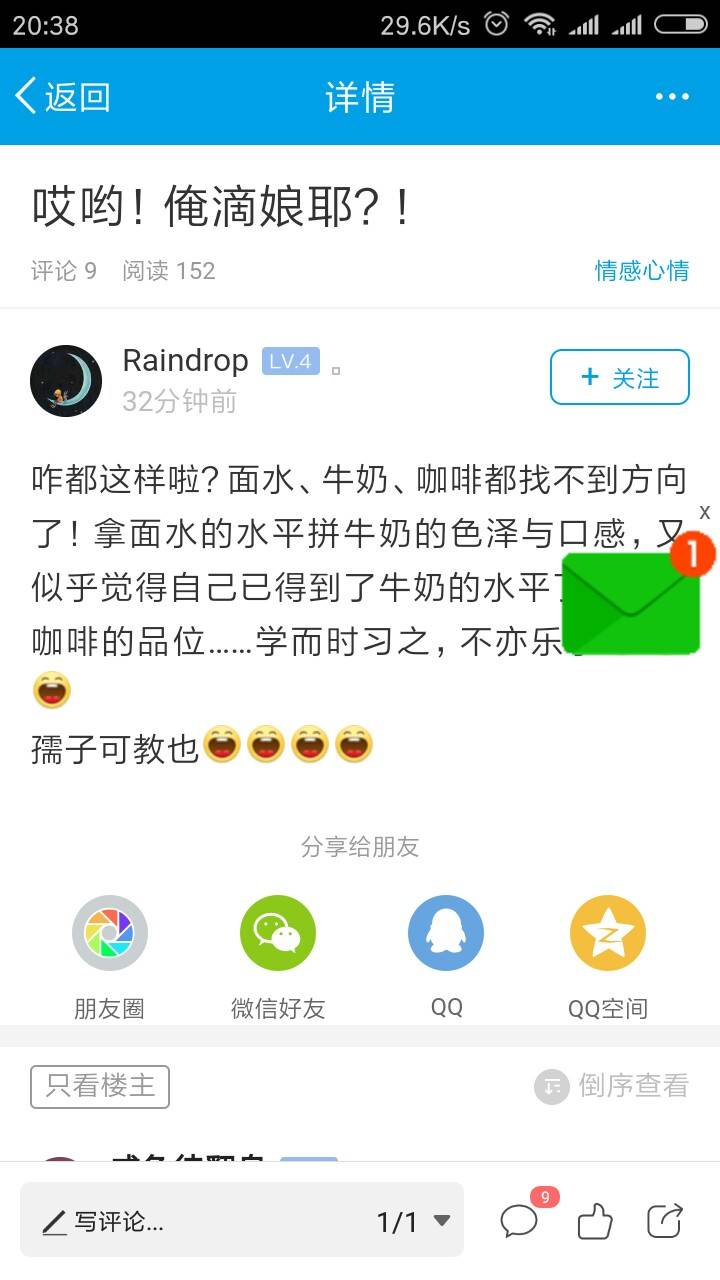View the 9 comments via bubble icon
Screen dimensions: 720x1280
point(520,1220)
